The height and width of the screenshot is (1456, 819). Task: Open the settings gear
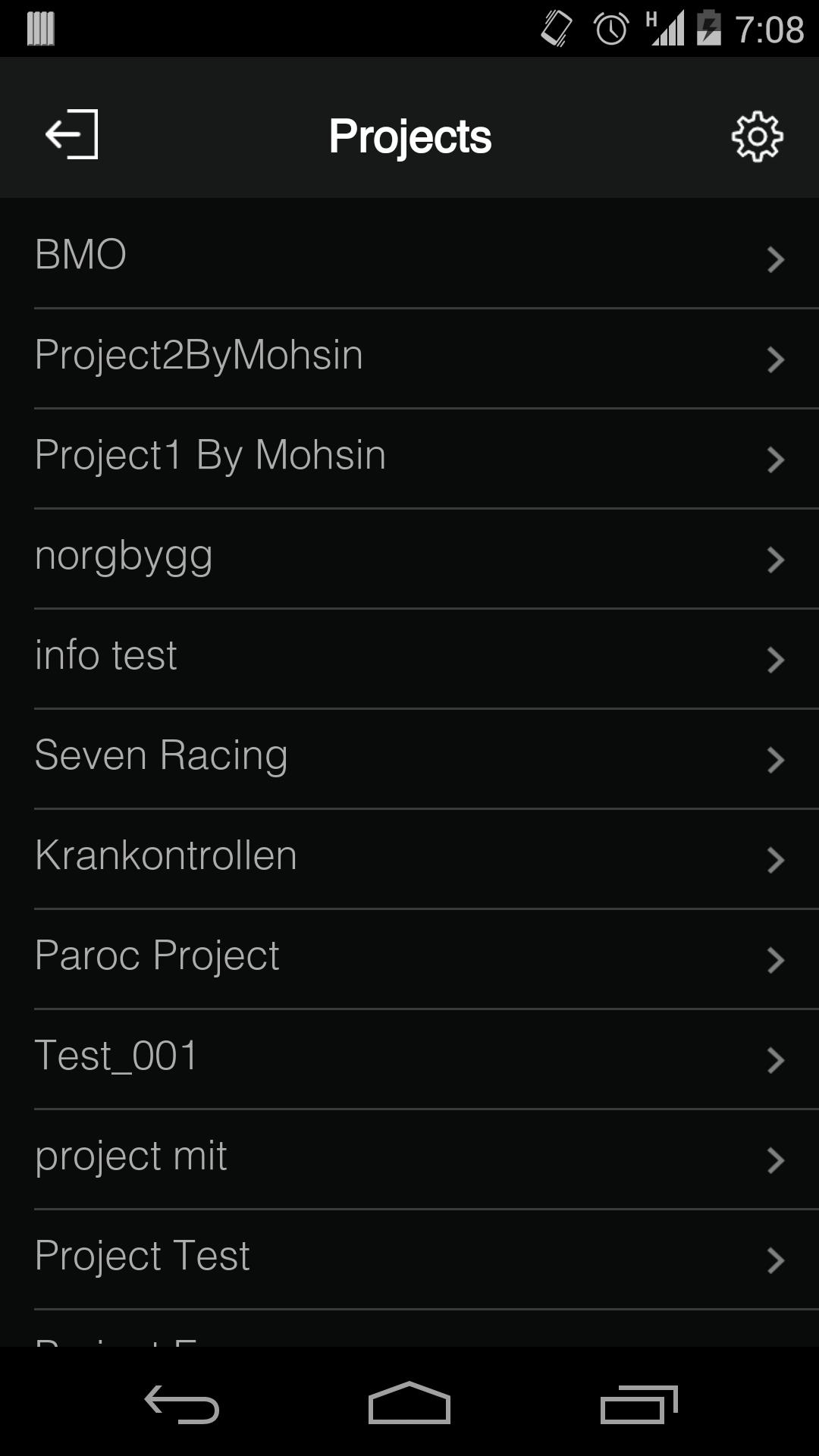click(757, 136)
